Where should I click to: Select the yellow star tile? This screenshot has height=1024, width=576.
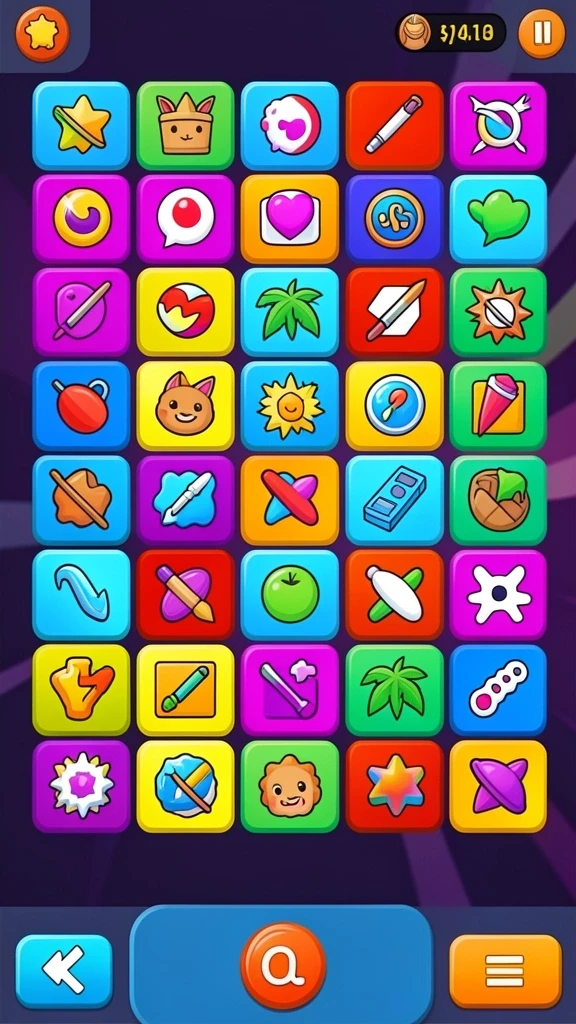pyautogui.click(x=82, y=125)
